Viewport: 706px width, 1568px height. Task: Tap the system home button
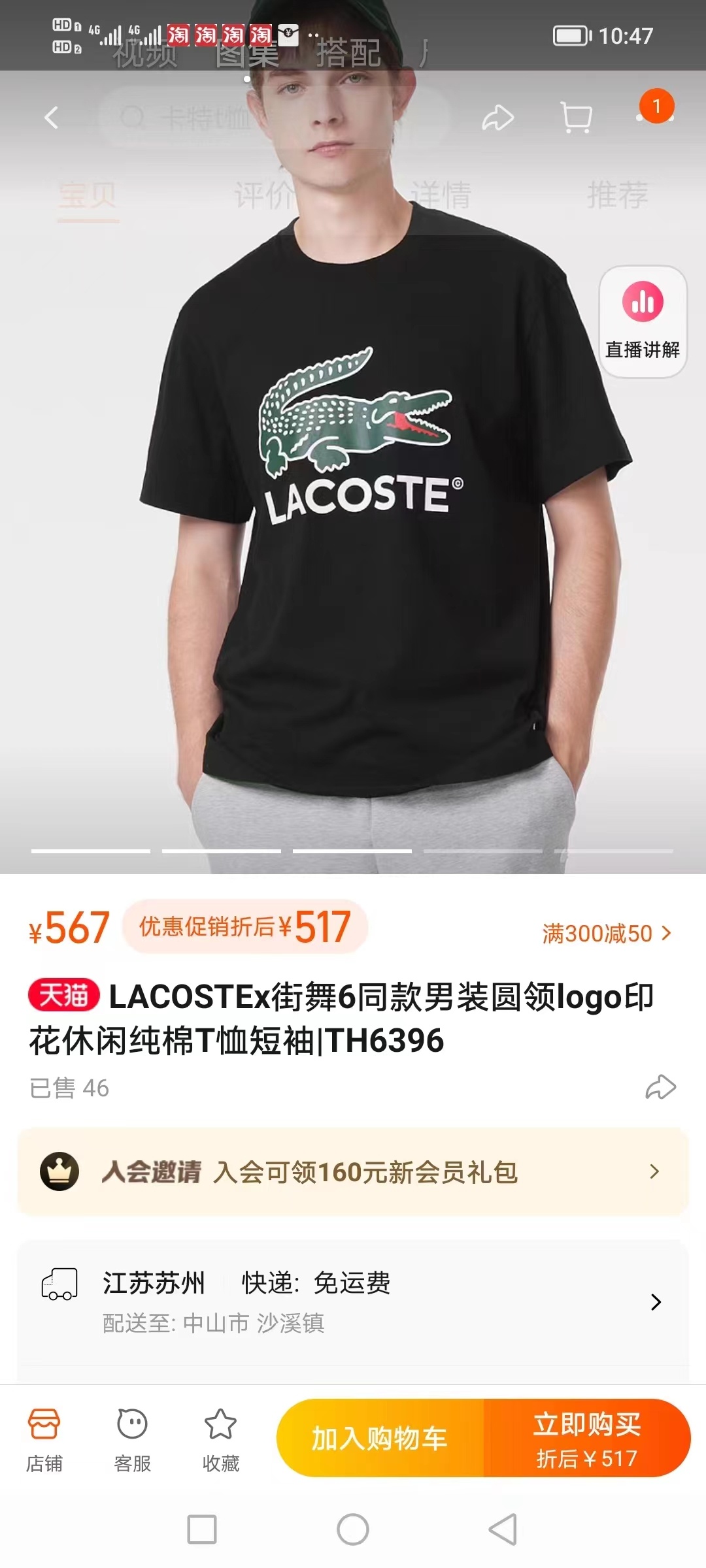(x=353, y=1529)
